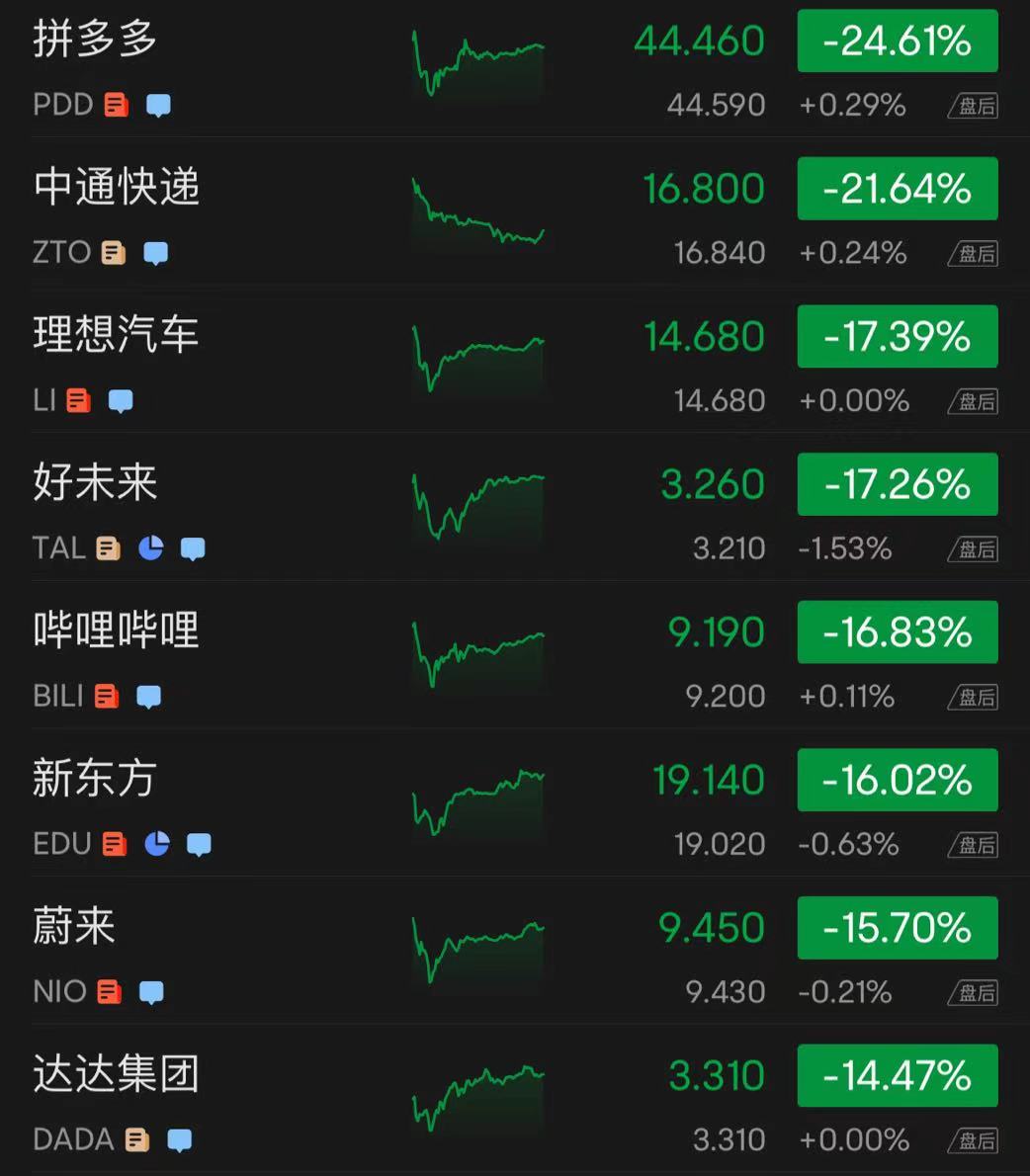The image size is (1030, 1176).
Task: View the 新东方 EDU quote
Action: point(95,779)
